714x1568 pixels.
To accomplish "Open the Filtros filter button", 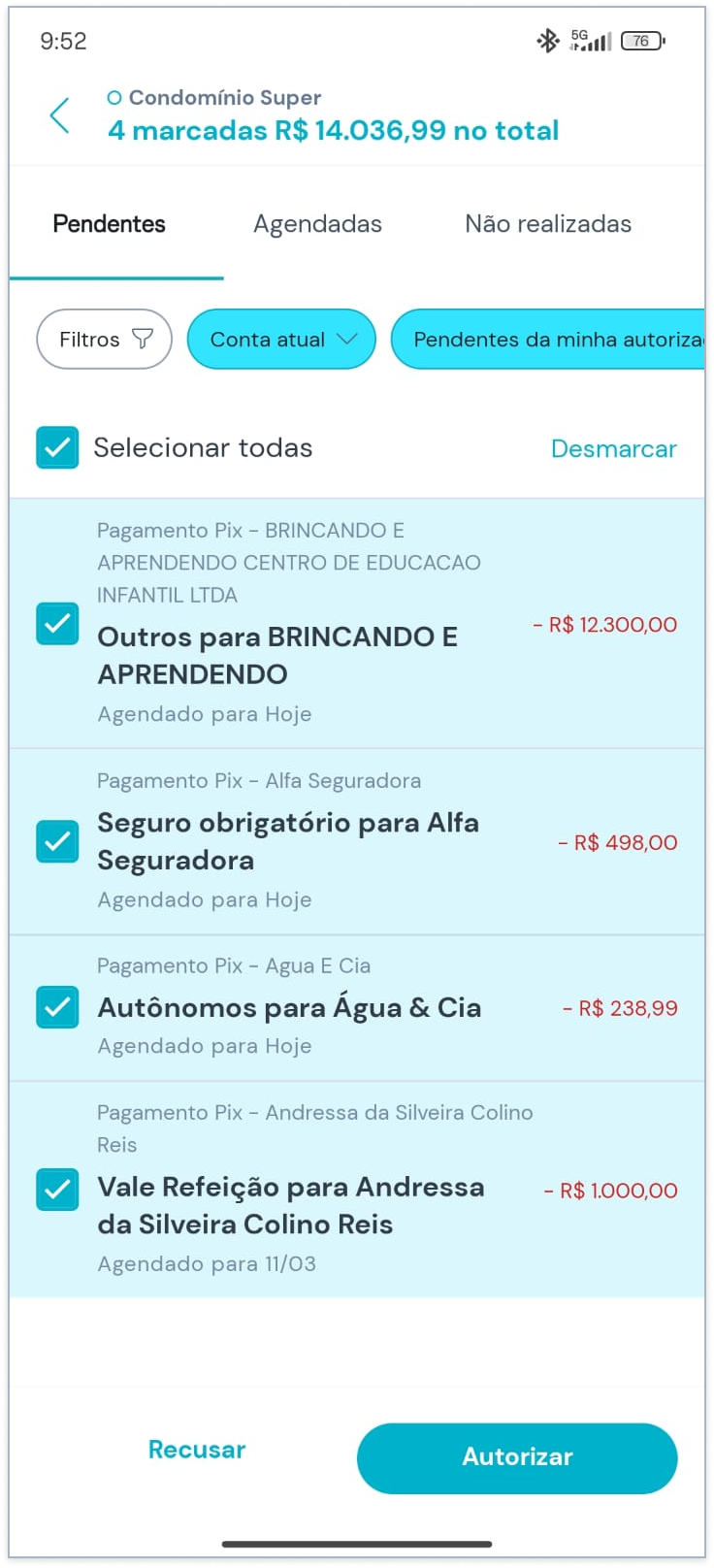I will point(105,340).
